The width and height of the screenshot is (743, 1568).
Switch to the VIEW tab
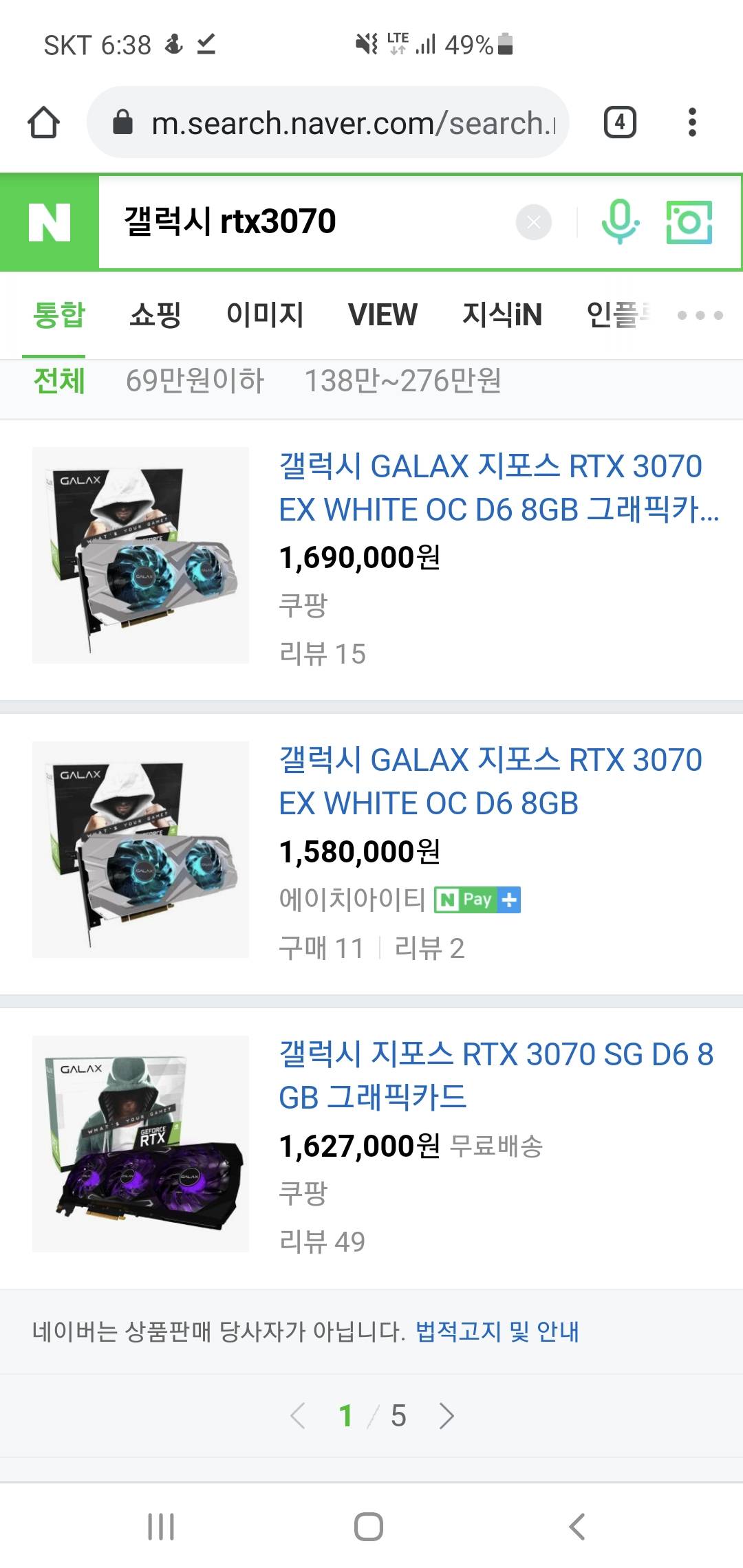tap(383, 315)
